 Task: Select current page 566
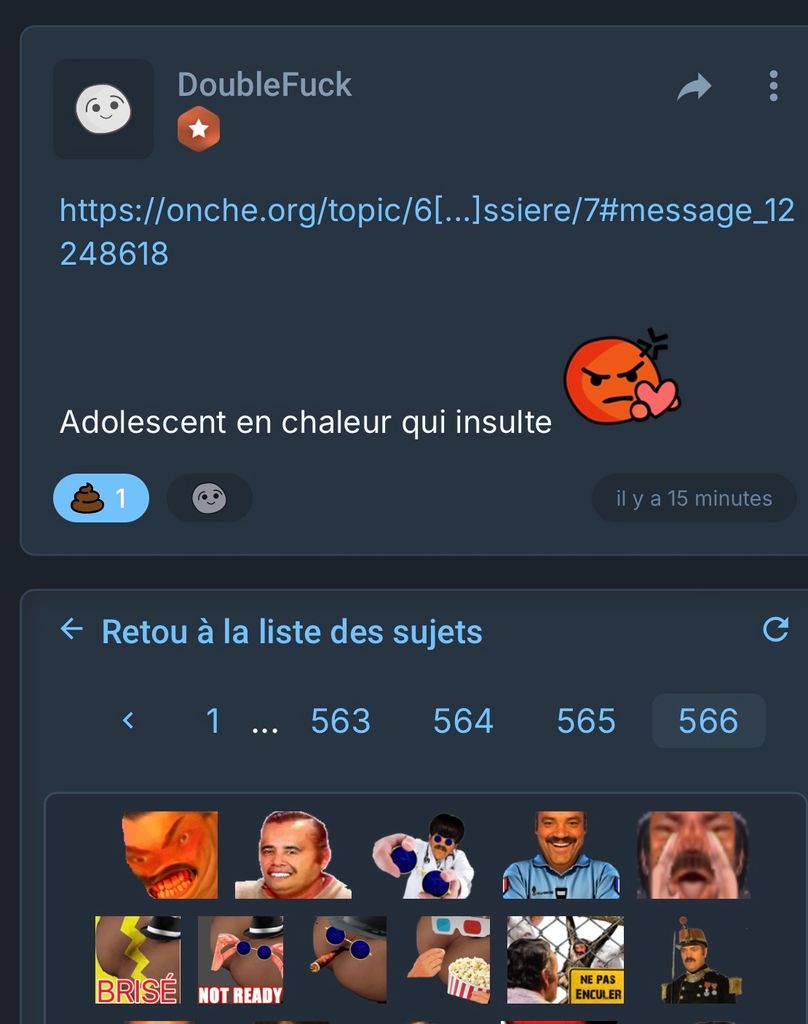tap(708, 721)
